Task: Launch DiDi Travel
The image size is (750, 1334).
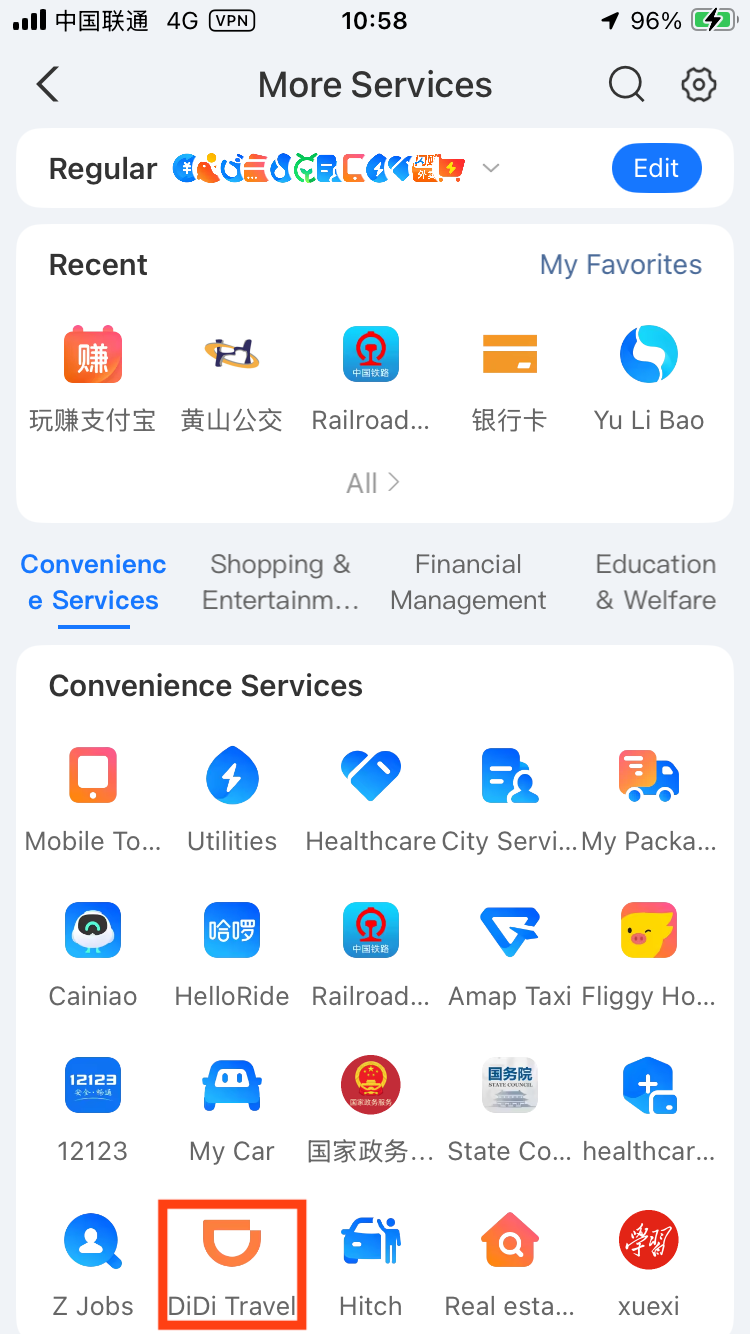Action: [232, 1263]
